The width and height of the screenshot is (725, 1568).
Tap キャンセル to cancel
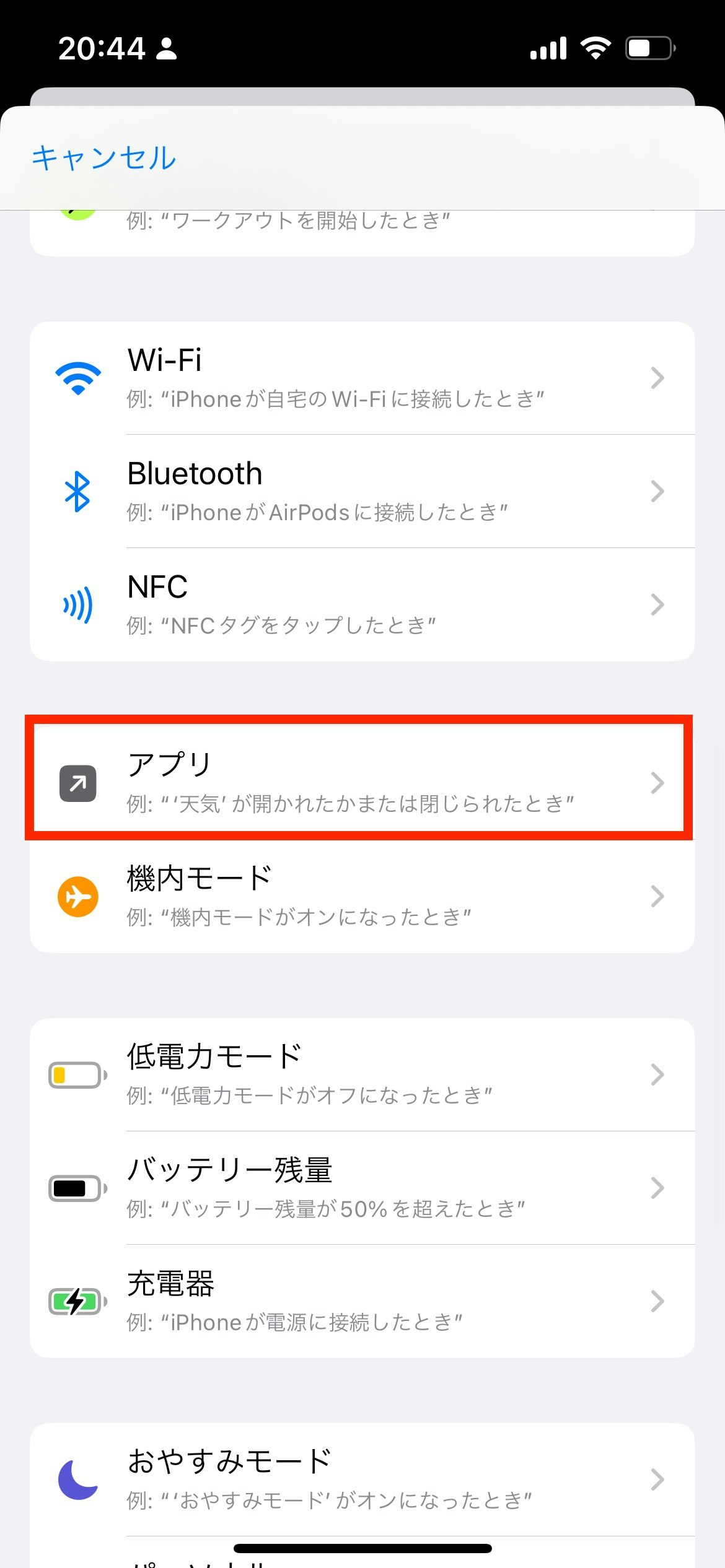104,158
